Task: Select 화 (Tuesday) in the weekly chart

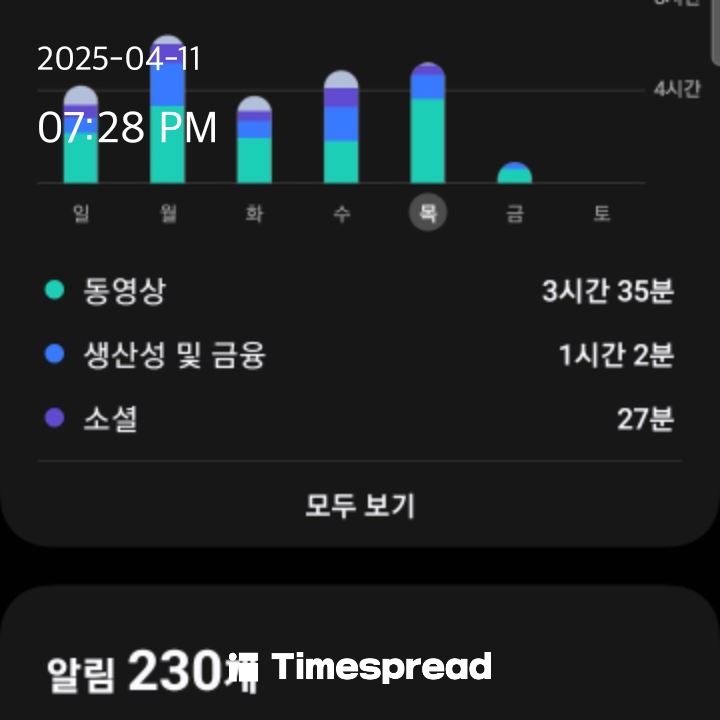Action: [254, 213]
